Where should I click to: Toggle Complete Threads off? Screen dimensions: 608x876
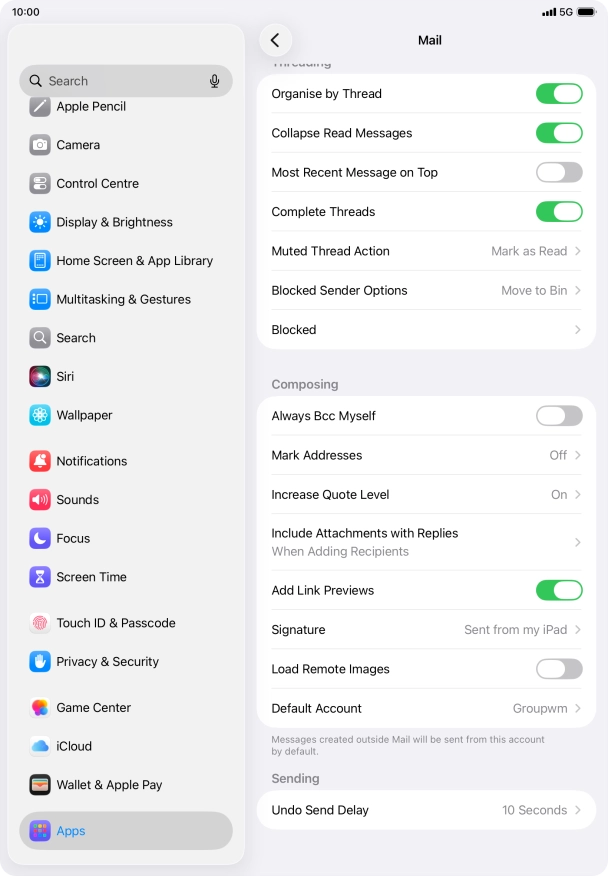[558, 211]
